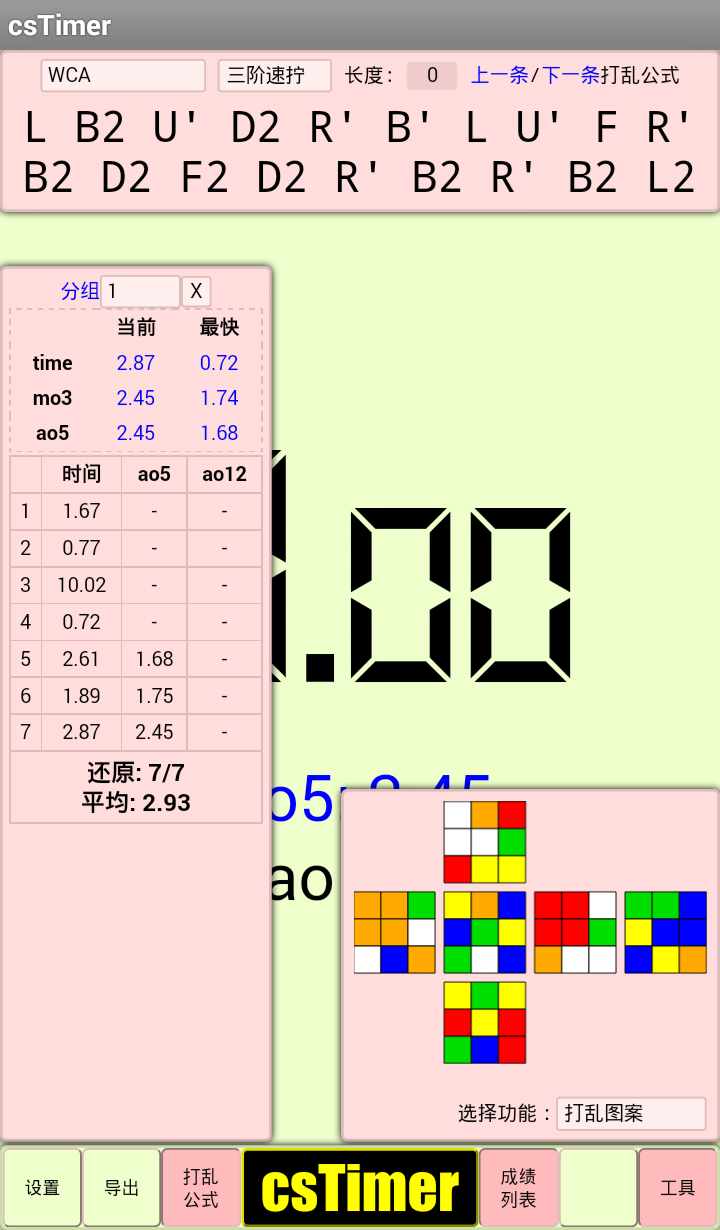Go to previous scramble 上一条

click(499, 75)
